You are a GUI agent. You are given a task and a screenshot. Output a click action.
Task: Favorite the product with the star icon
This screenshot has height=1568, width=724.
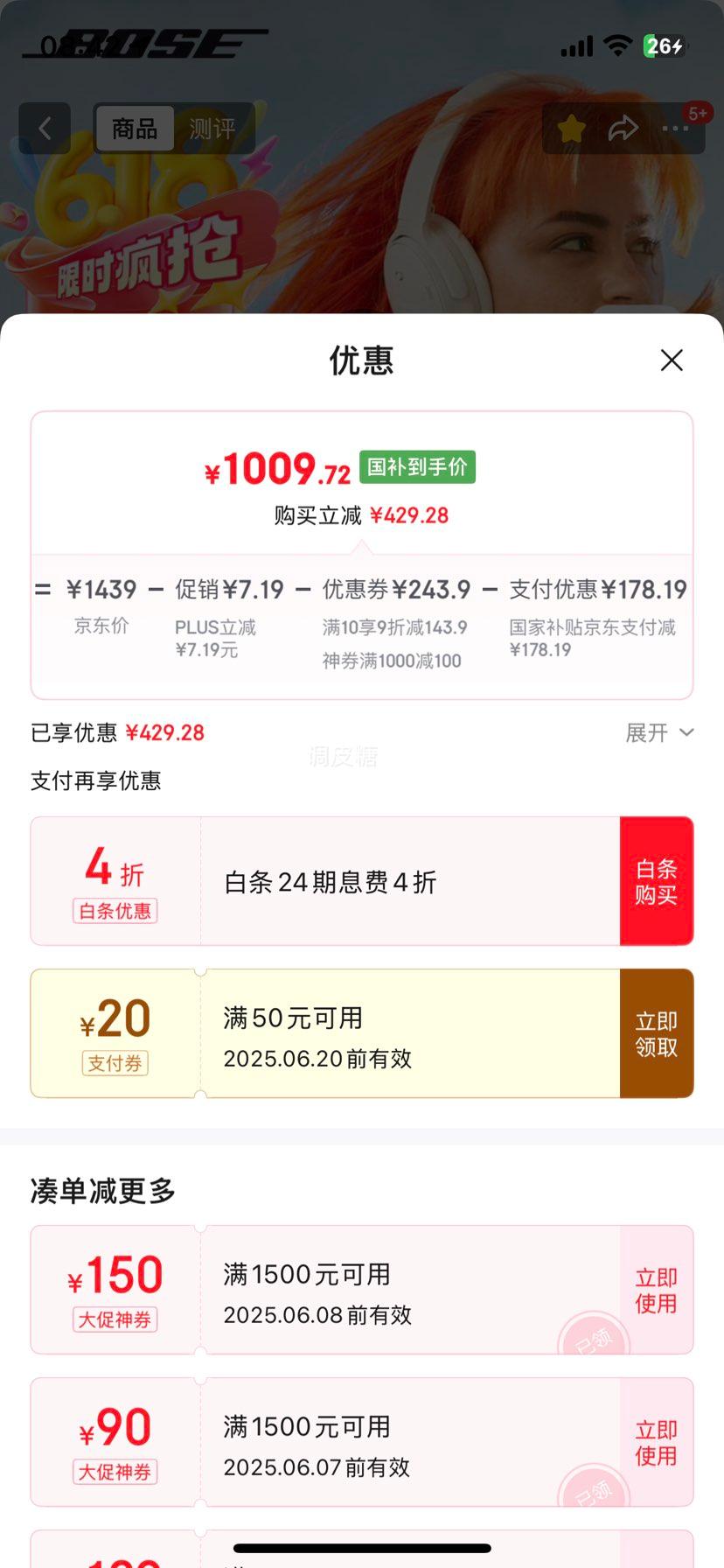572,129
